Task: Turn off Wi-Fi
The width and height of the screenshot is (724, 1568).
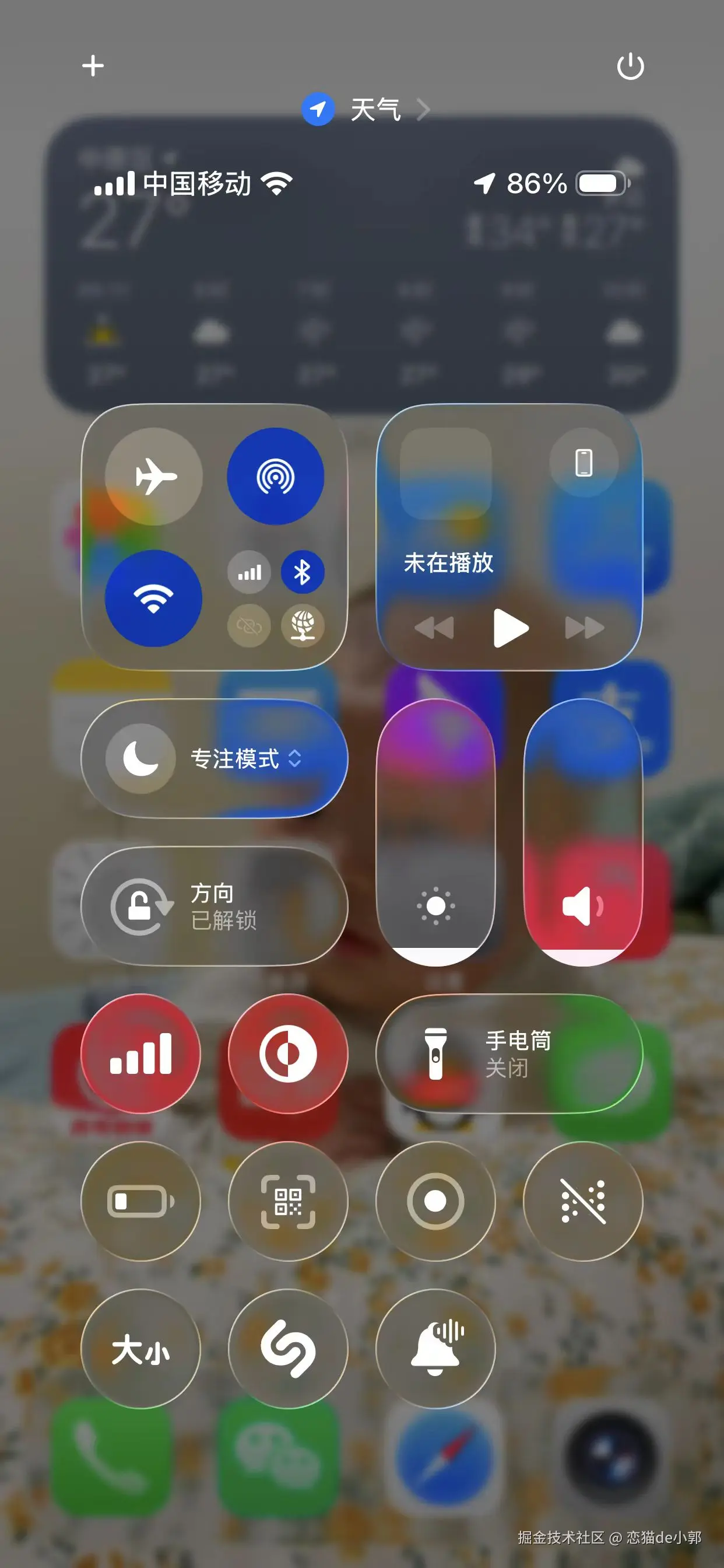Action: coord(153,598)
